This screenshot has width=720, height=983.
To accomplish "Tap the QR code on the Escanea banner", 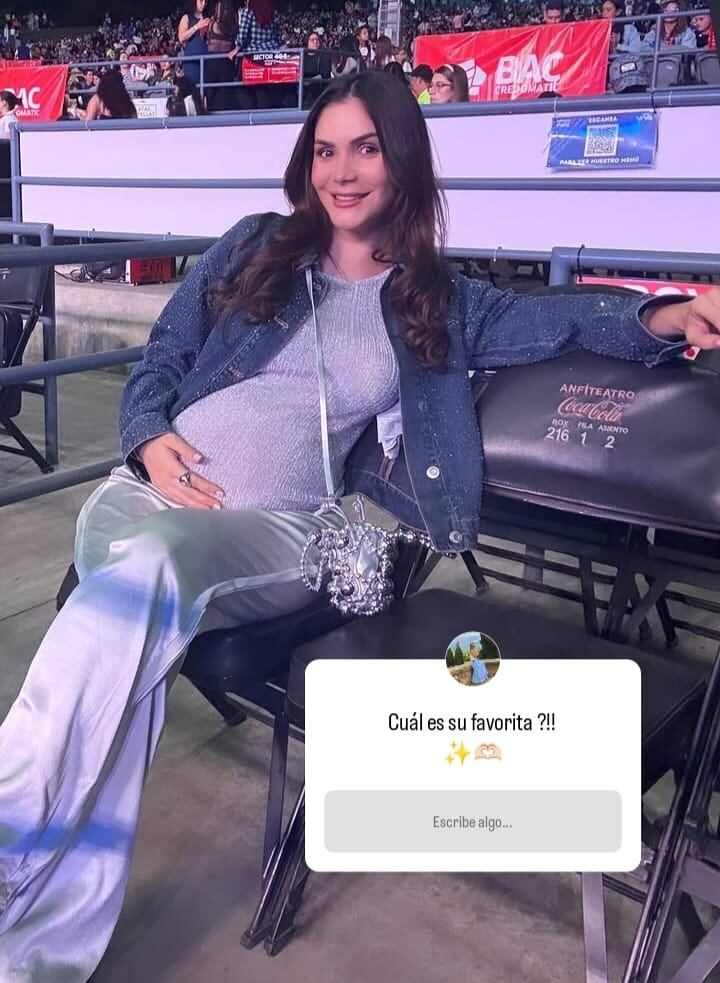I will click(x=602, y=139).
